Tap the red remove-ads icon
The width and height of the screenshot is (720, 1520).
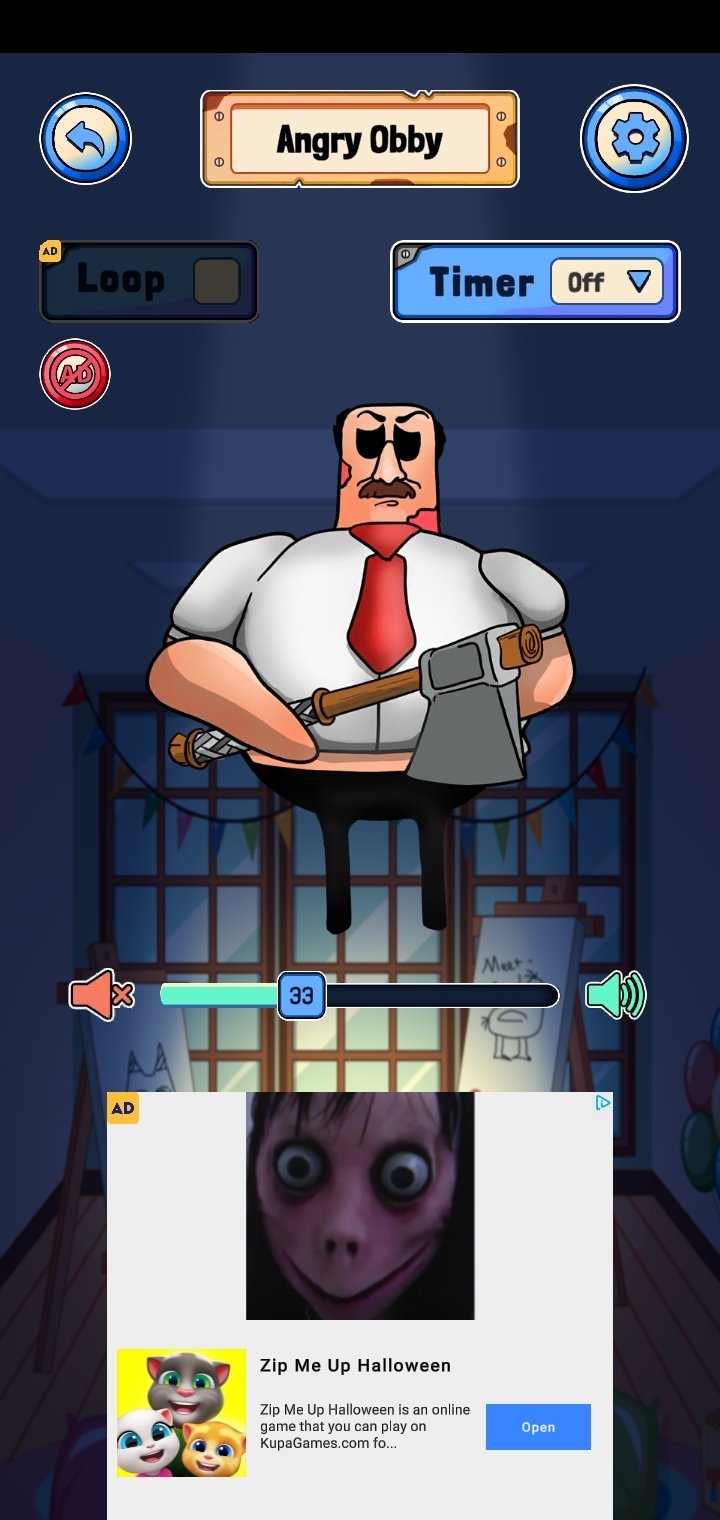75,375
